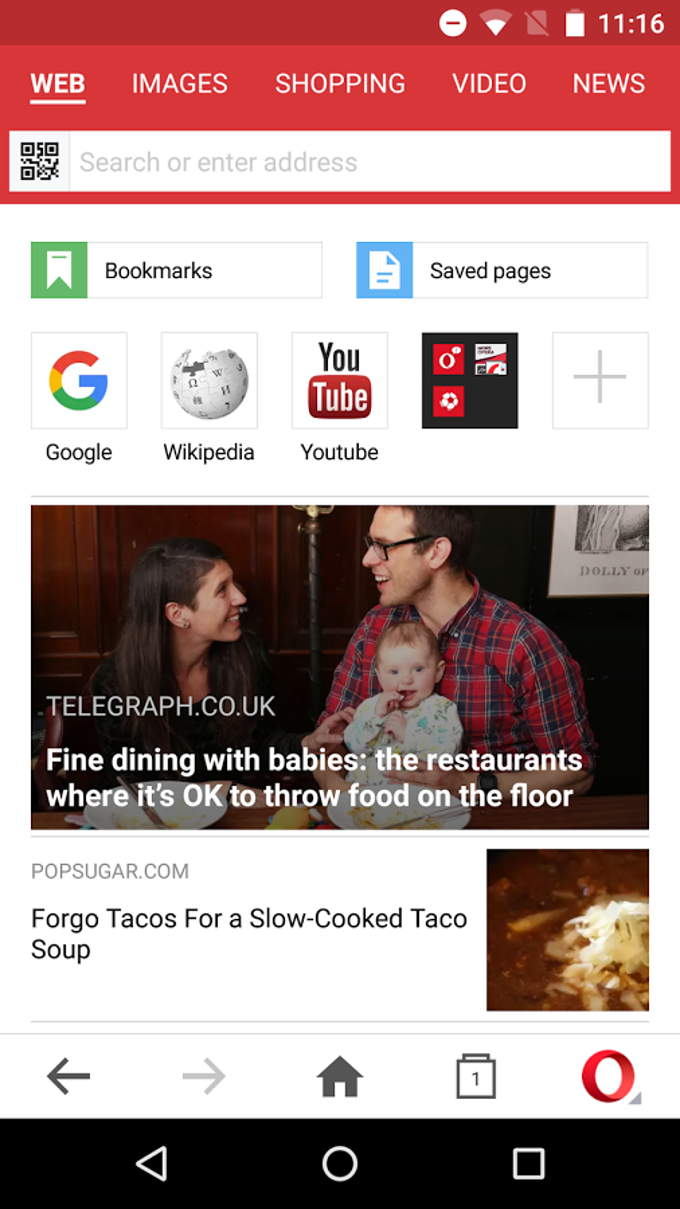This screenshot has width=680, height=1209.
Task: Open the Wikipedia speed dial
Action: point(209,381)
